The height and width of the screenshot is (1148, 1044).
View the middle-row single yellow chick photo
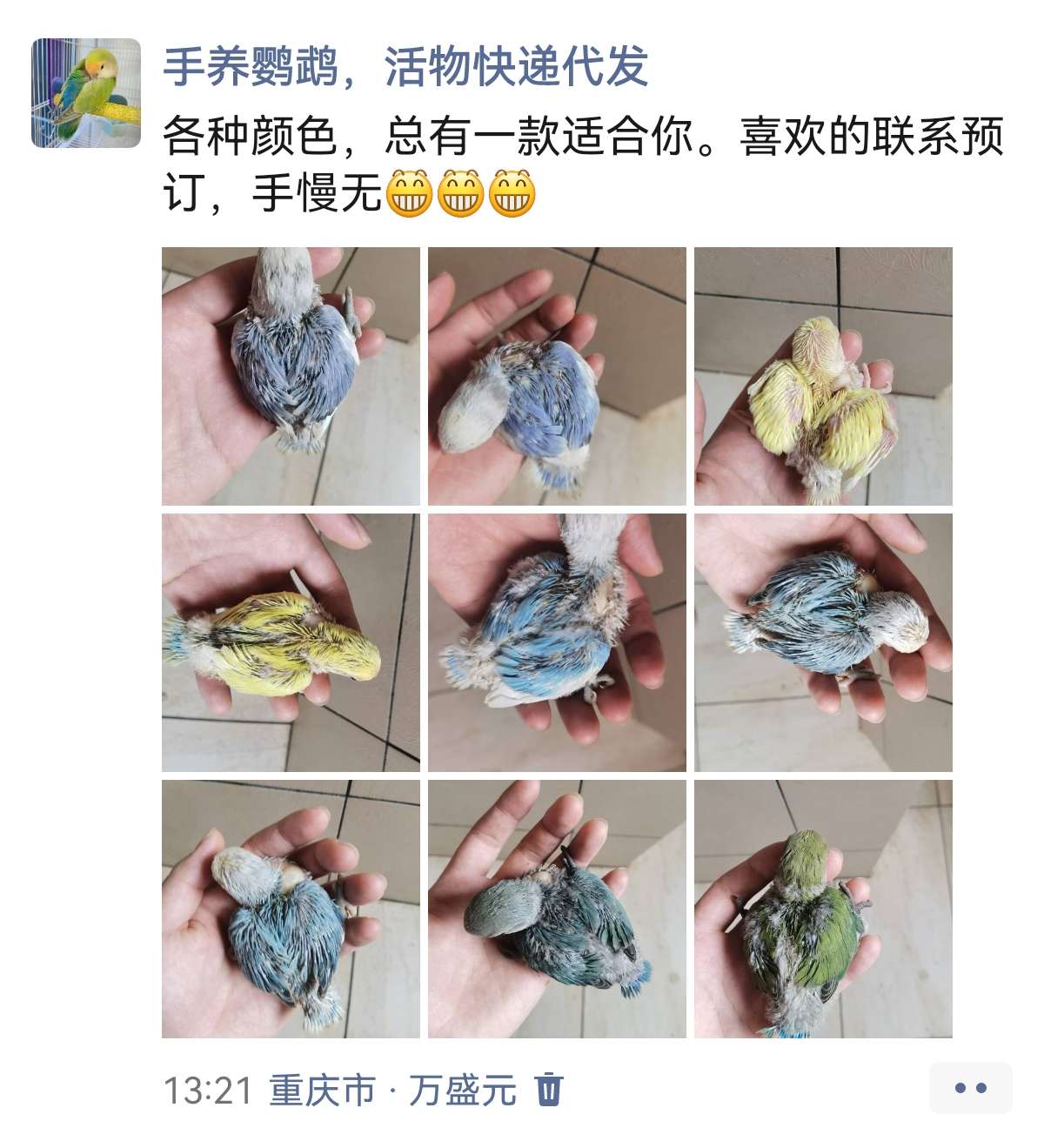point(291,642)
